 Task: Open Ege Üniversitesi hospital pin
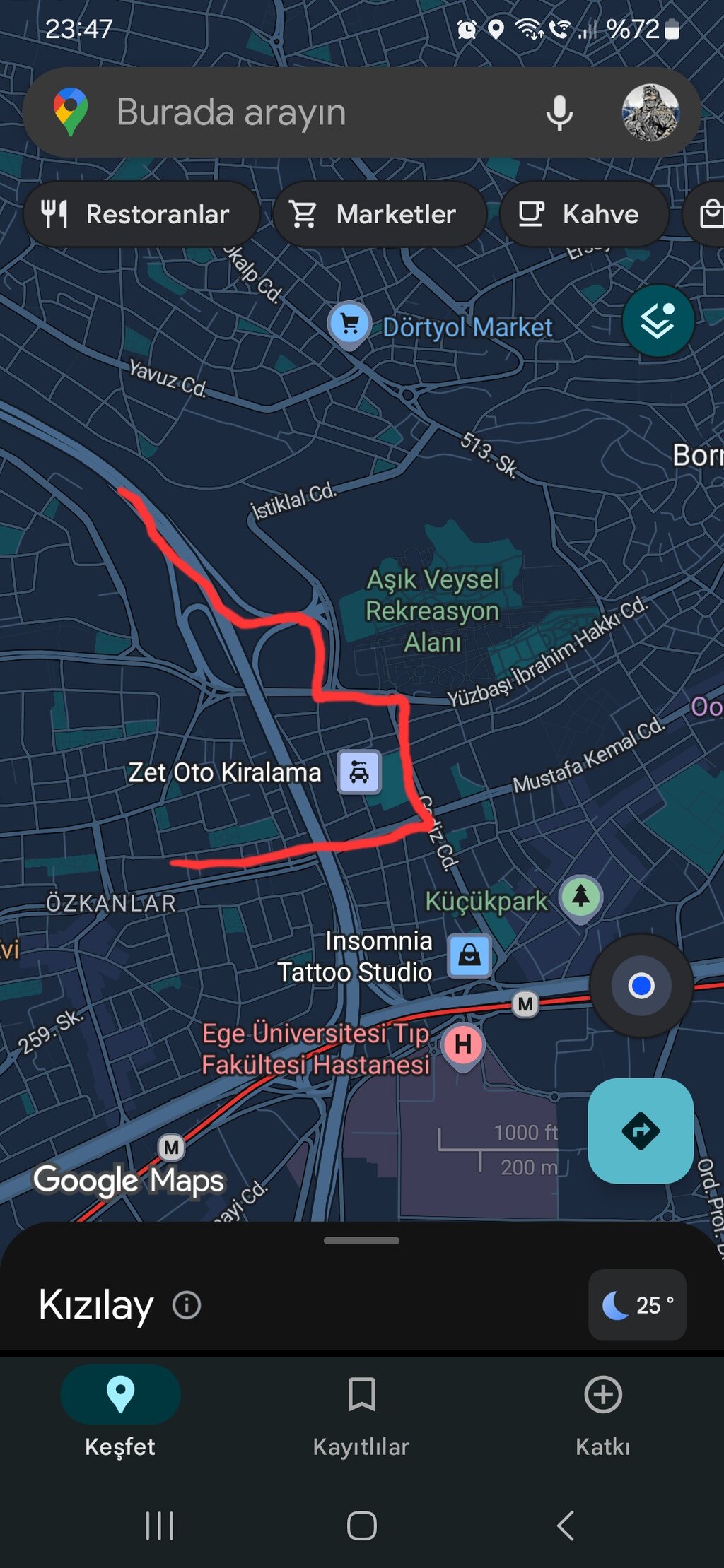click(463, 1044)
